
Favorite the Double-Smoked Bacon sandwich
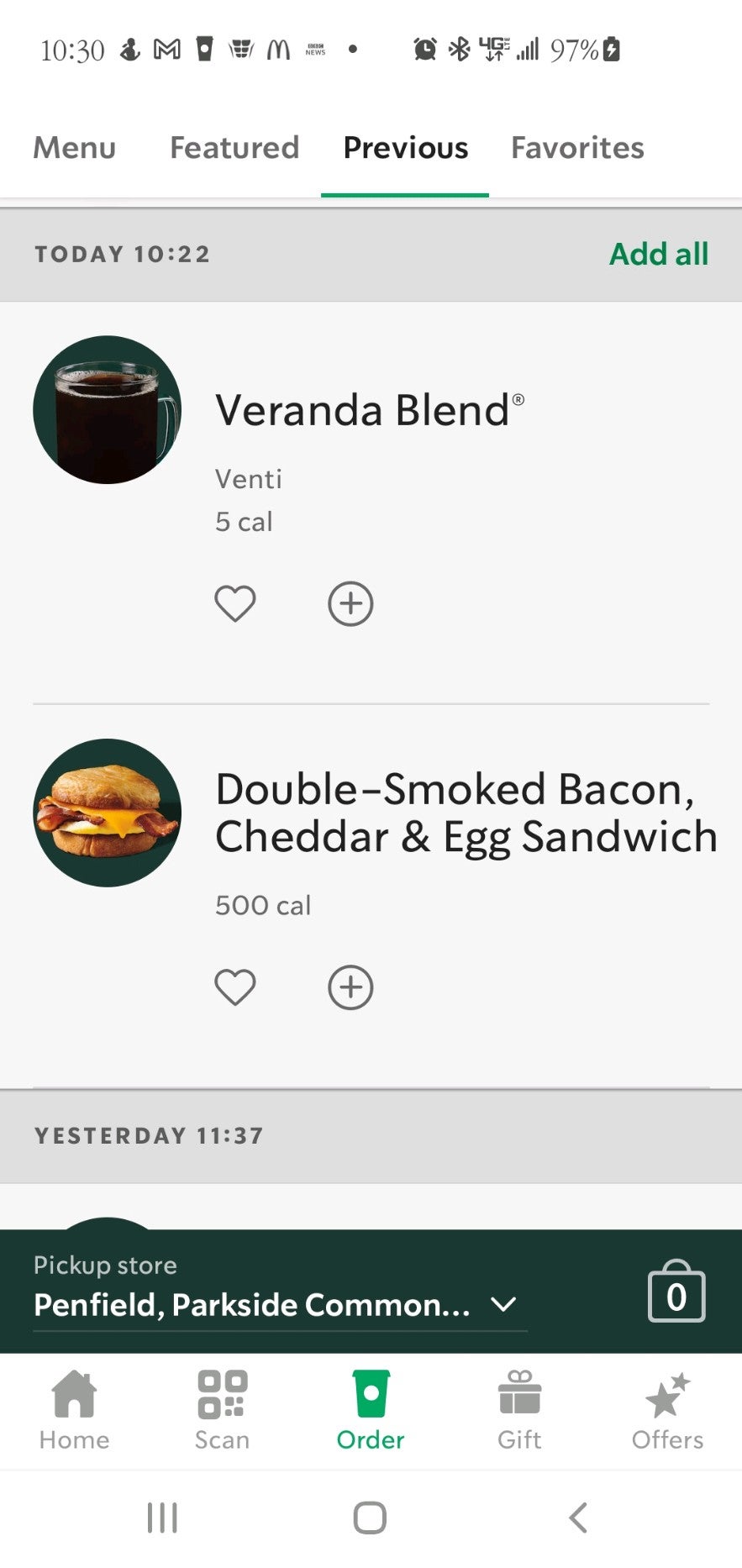pyautogui.click(x=234, y=987)
